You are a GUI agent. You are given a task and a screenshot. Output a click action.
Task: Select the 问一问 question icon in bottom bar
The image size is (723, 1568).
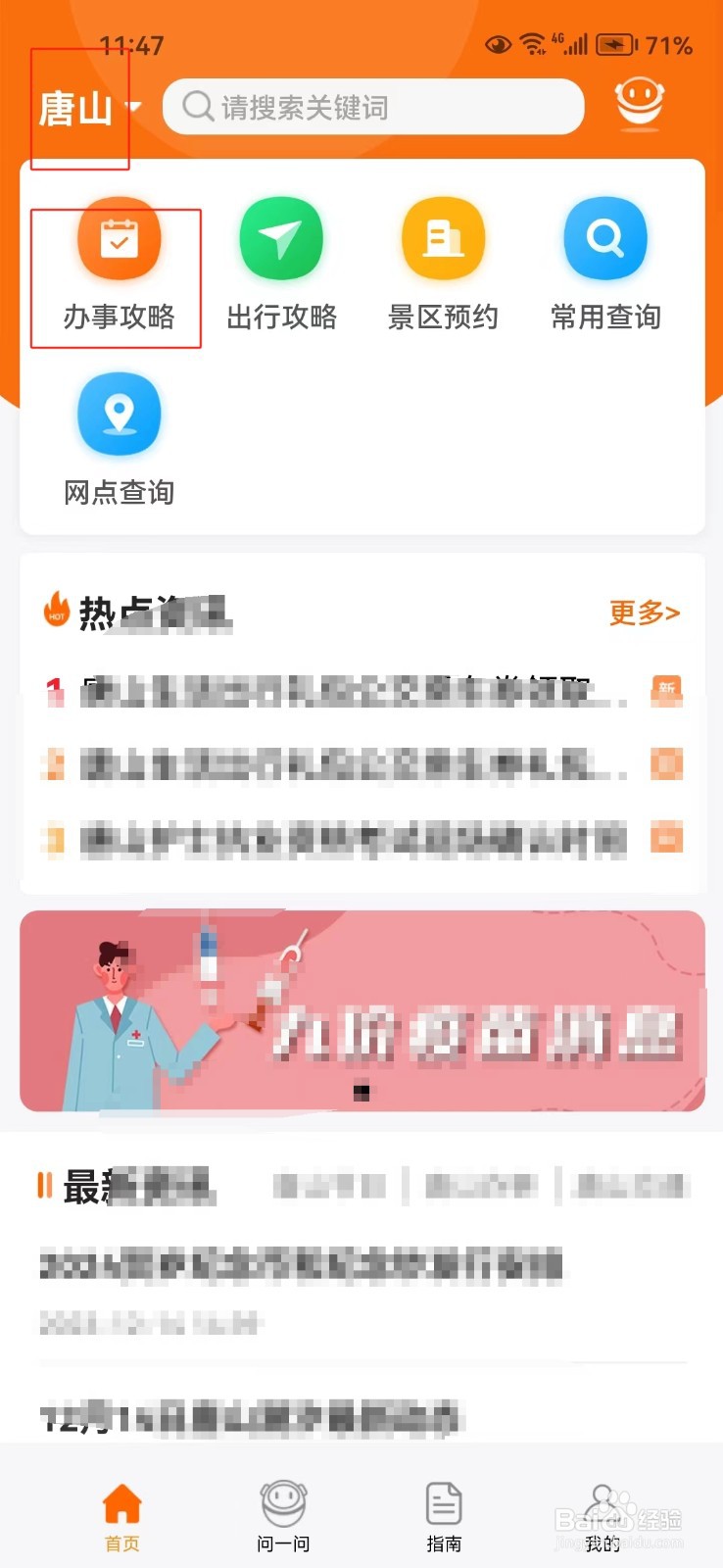[281, 1499]
